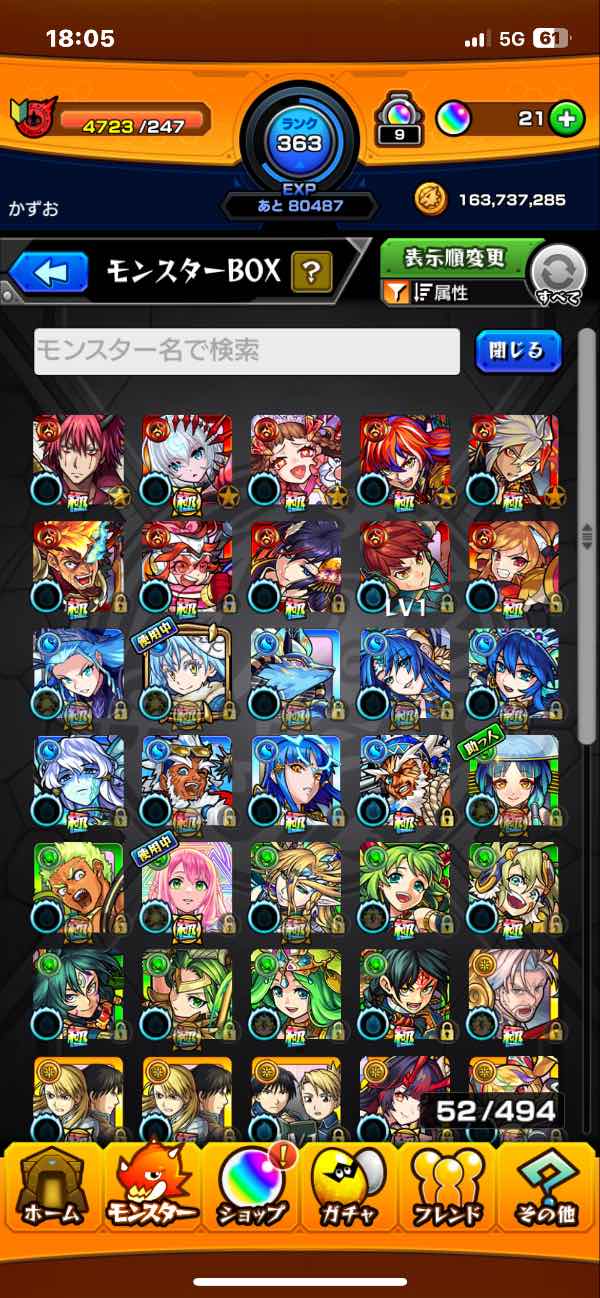Image resolution: width=600 pixels, height=1298 pixels.
Task: Add orbs with the green plus button
Action: [x=566, y=119]
